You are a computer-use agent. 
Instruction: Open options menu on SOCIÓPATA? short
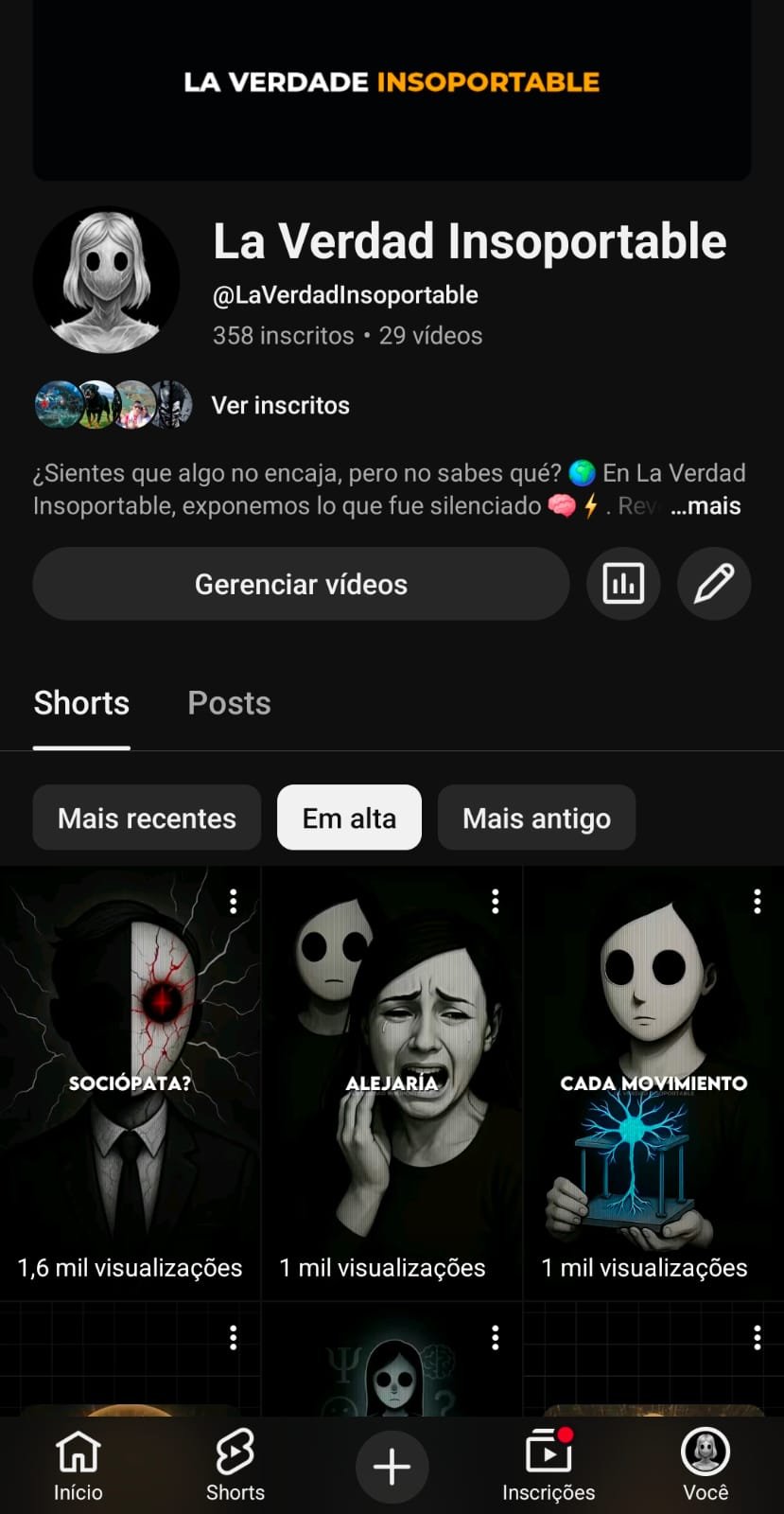point(233,901)
